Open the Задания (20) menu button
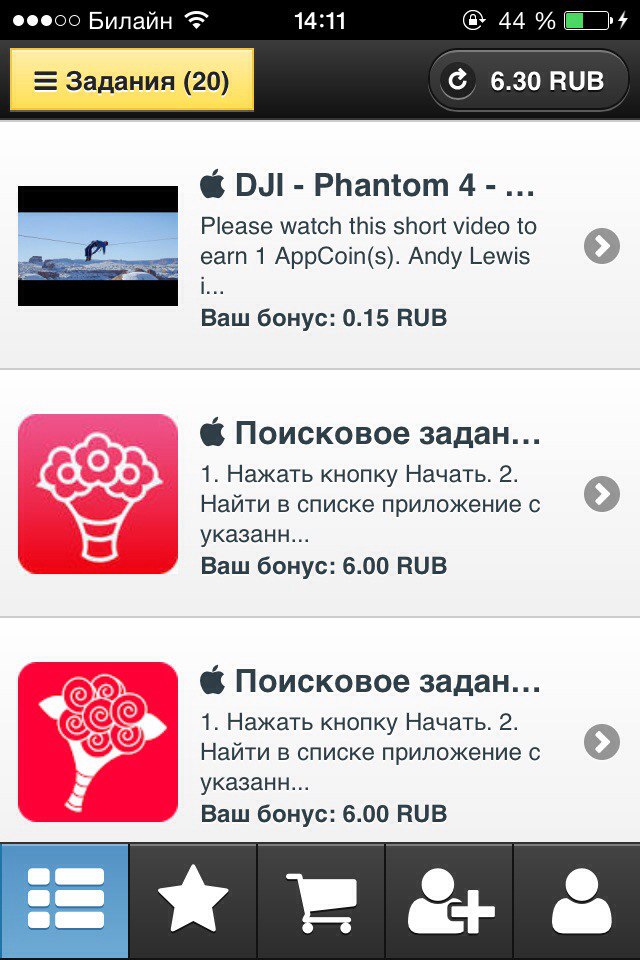Screen dimensions: 640x960 131,80
